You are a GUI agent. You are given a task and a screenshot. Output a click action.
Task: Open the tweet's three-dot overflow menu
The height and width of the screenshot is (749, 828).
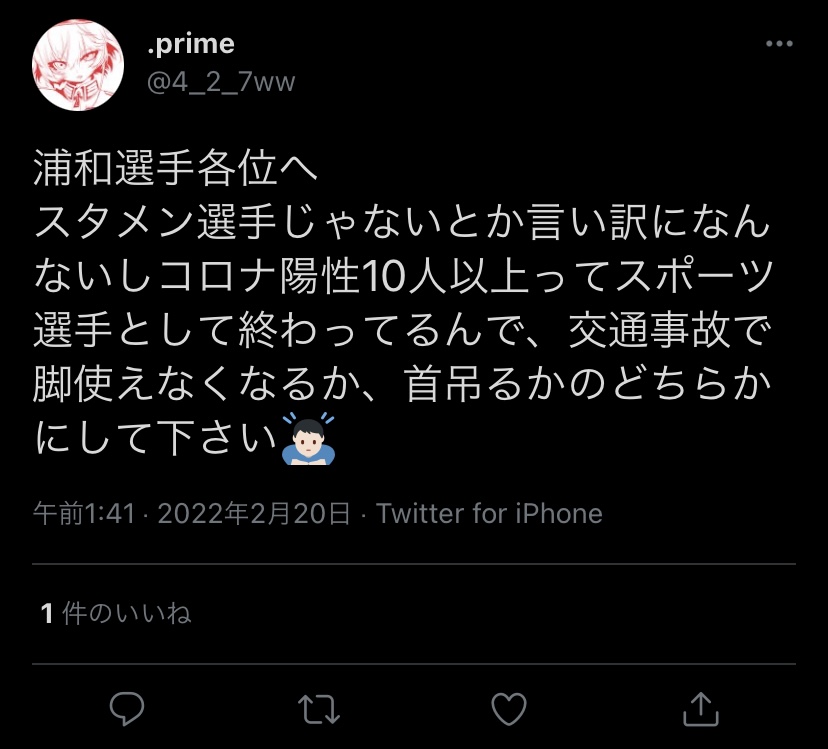pos(779,44)
